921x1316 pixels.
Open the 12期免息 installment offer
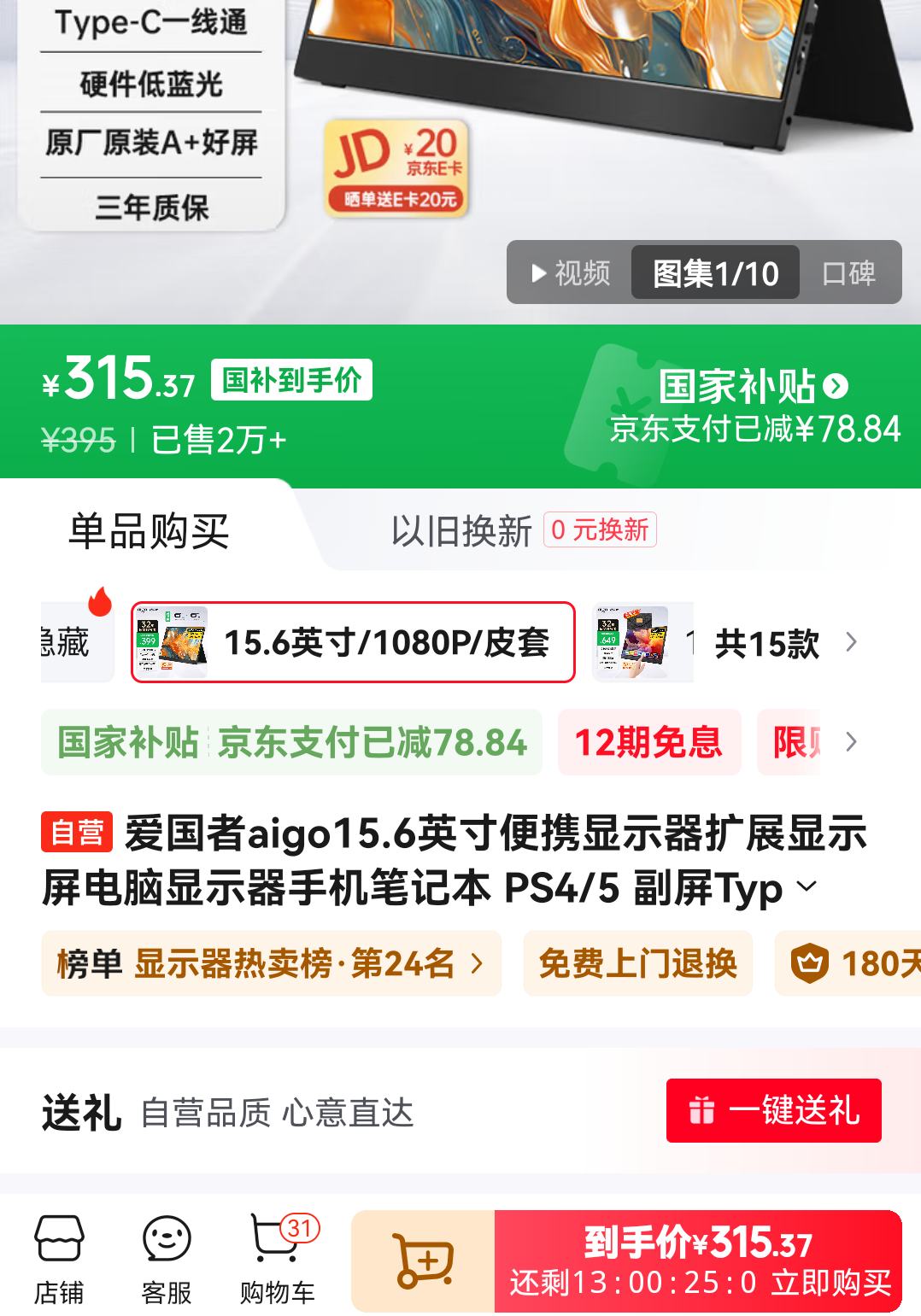point(648,742)
